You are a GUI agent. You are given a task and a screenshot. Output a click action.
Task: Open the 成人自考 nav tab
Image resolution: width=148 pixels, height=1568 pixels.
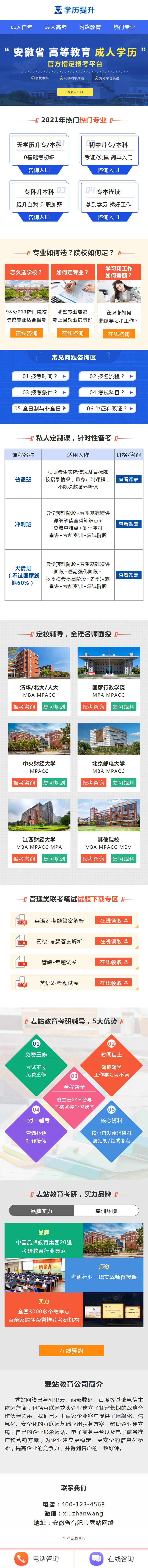[21, 27]
